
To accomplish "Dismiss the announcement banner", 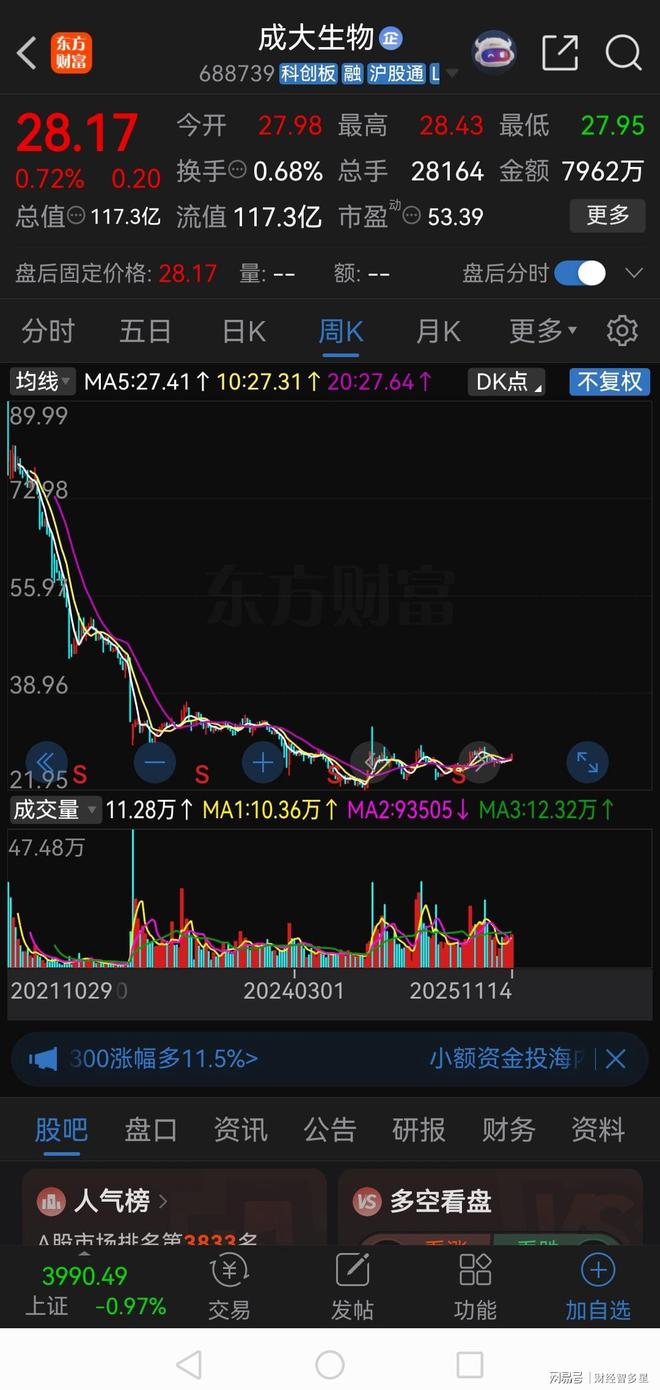I will 616,1059.
